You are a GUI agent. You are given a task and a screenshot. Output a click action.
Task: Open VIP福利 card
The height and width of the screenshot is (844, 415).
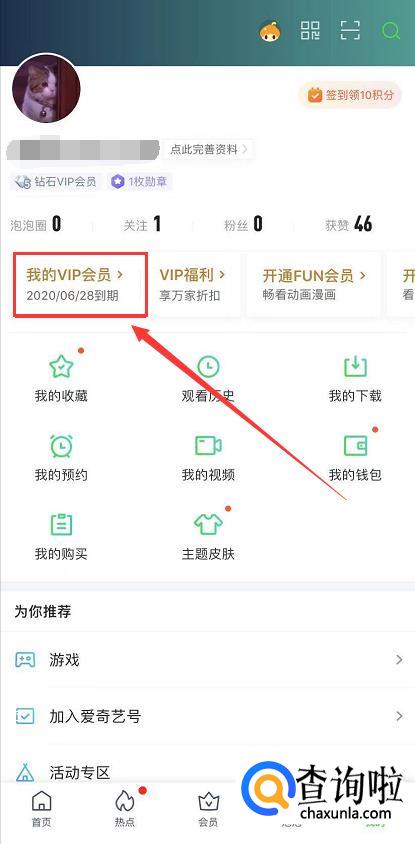[x=194, y=284]
